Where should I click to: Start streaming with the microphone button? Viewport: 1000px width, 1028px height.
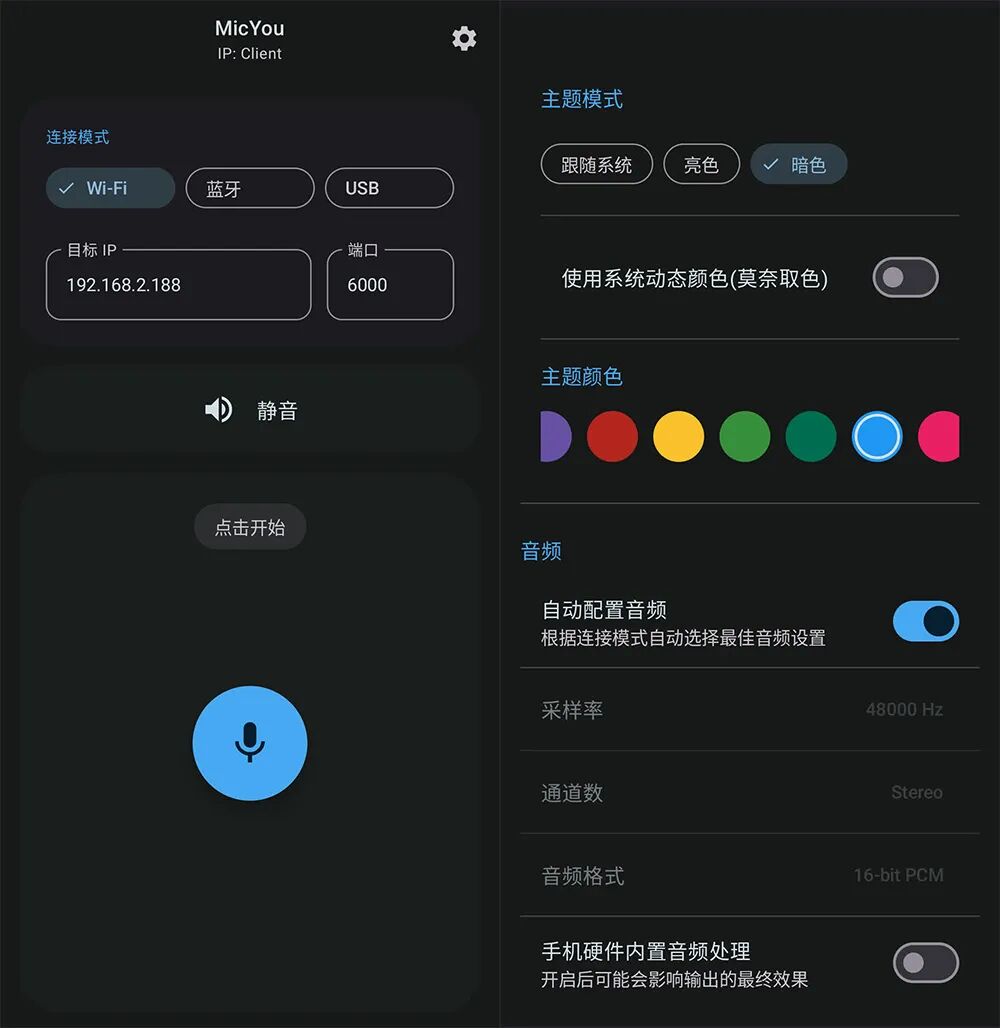[x=250, y=743]
